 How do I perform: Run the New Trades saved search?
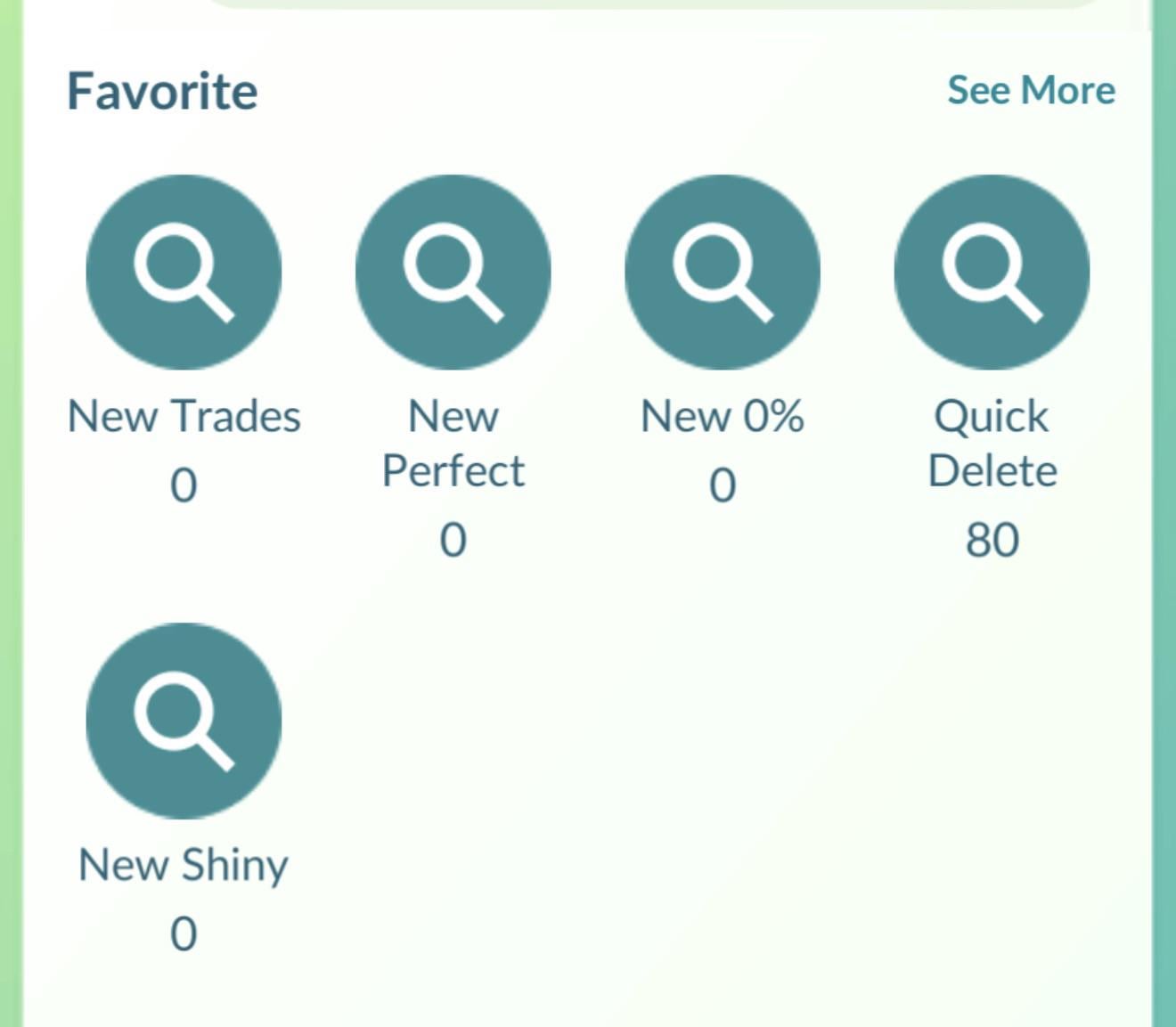coord(184,272)
